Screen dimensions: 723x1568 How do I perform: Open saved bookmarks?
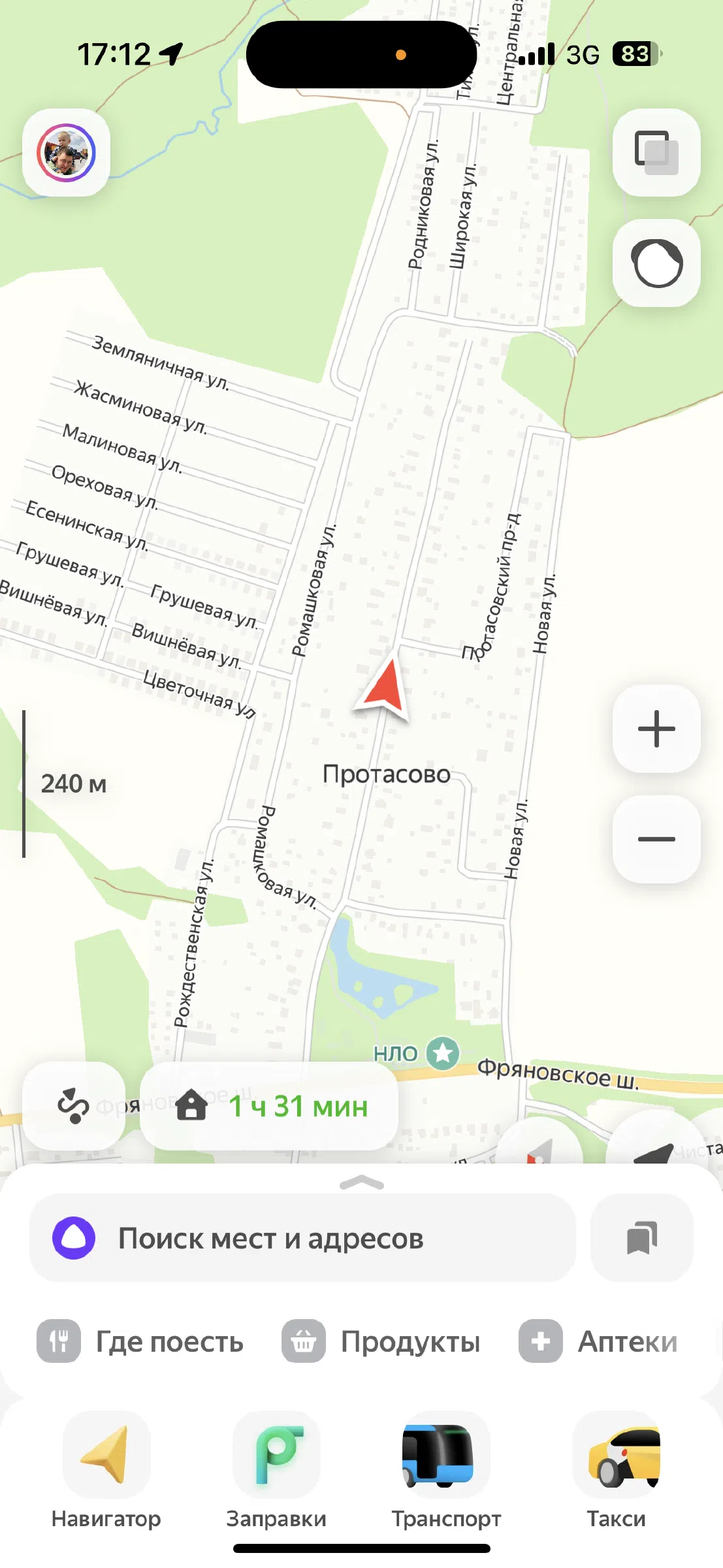641,1238
